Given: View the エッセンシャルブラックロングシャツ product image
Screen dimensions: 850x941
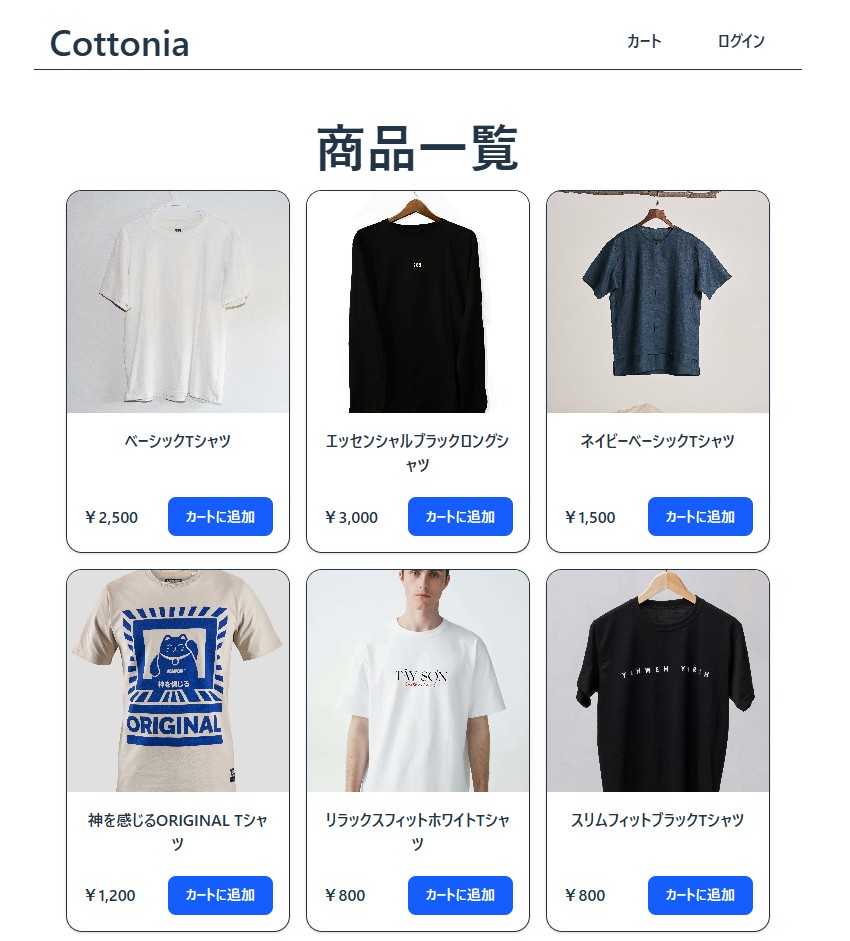Looking at the screenshot, I should pos(418,302).
